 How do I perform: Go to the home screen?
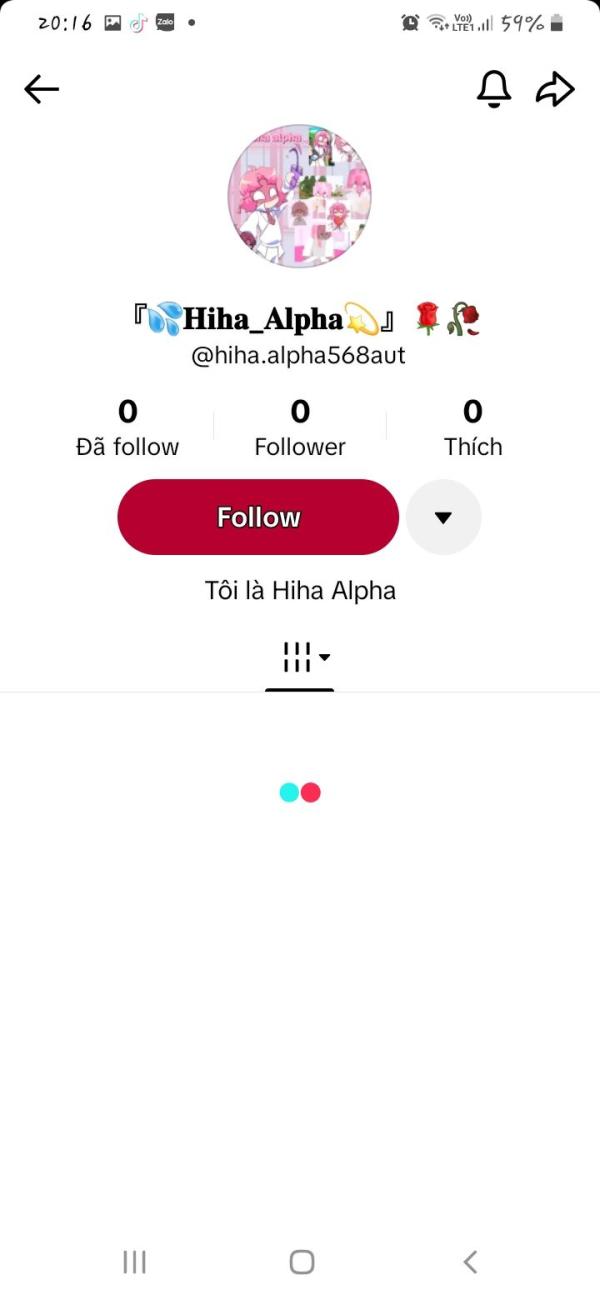point(301,1262)
